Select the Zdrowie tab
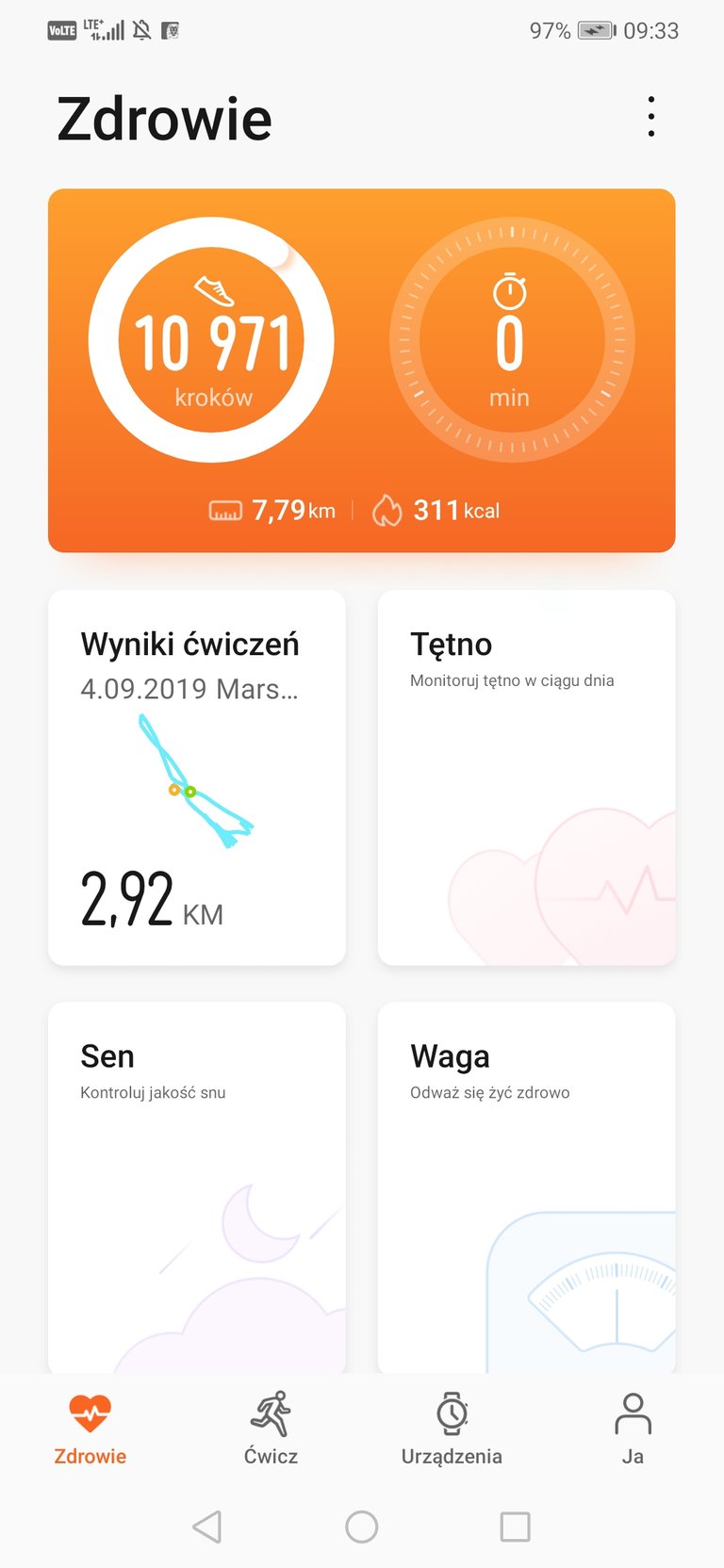 tap(90, 1429)
